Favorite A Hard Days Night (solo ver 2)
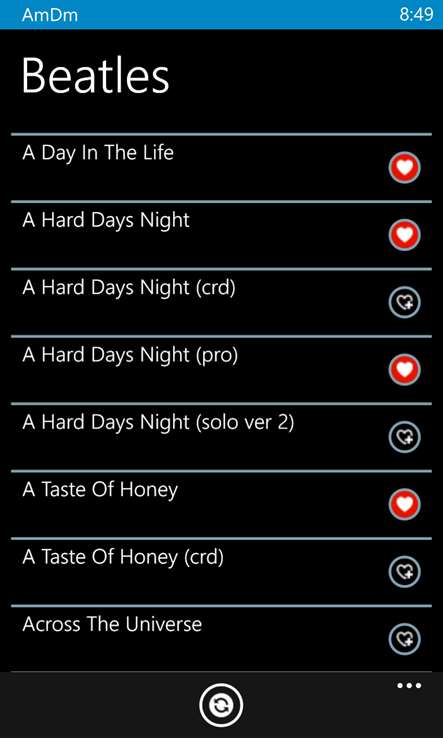Screen dimensions: 443x738 (404, 437)
